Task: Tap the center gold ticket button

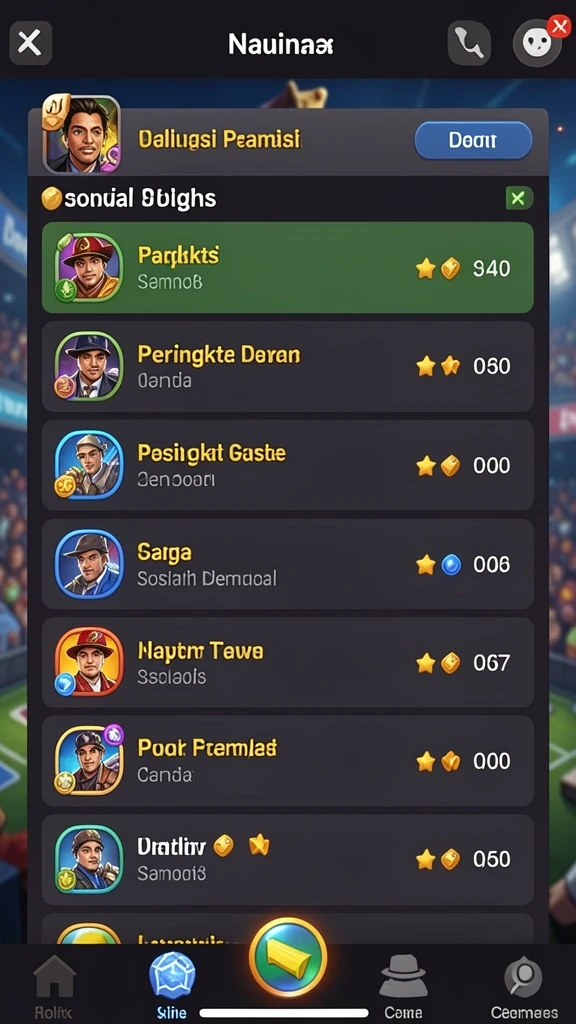Action: (x=288, y=957)
